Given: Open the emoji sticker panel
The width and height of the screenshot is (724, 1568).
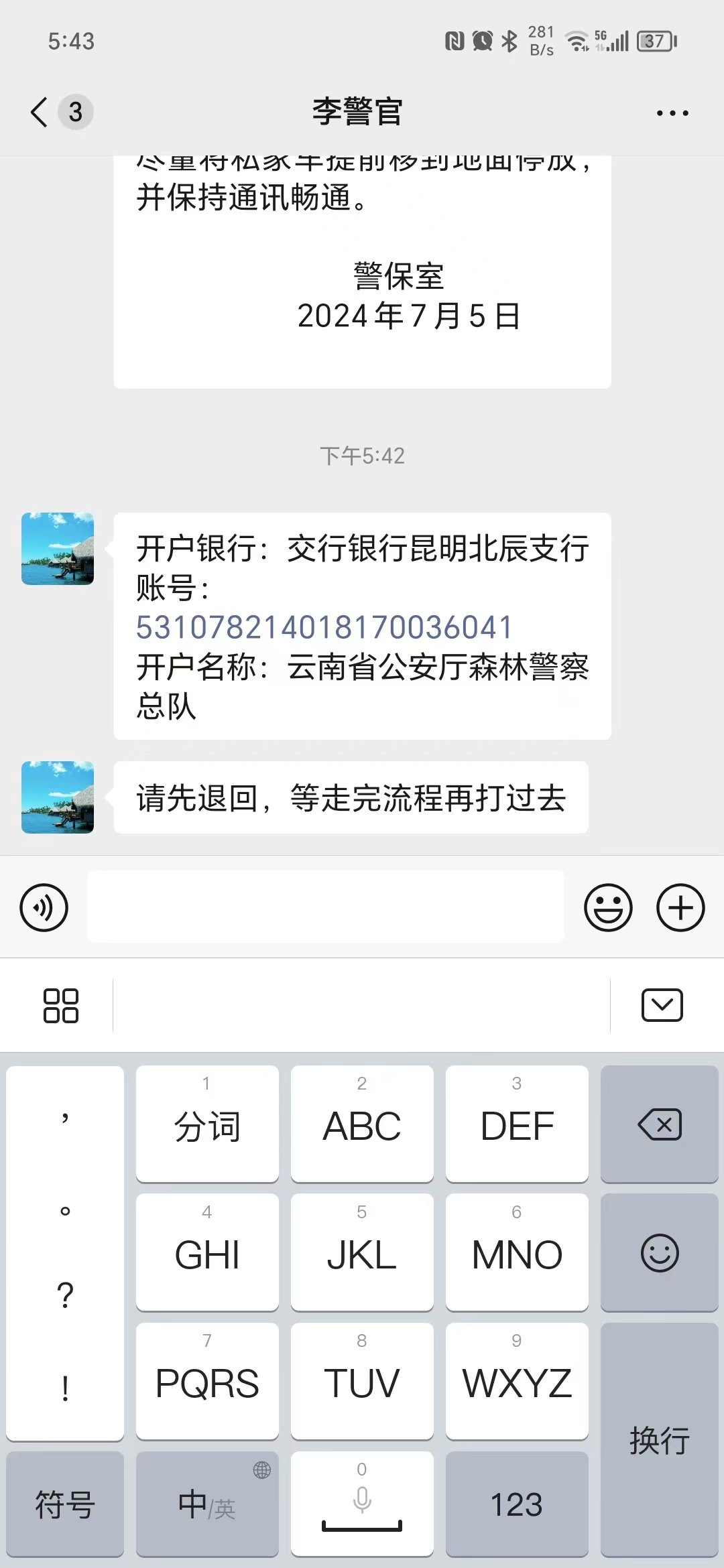Looking at the screenshot, I should pyautogui.click(x=608, y=908).
